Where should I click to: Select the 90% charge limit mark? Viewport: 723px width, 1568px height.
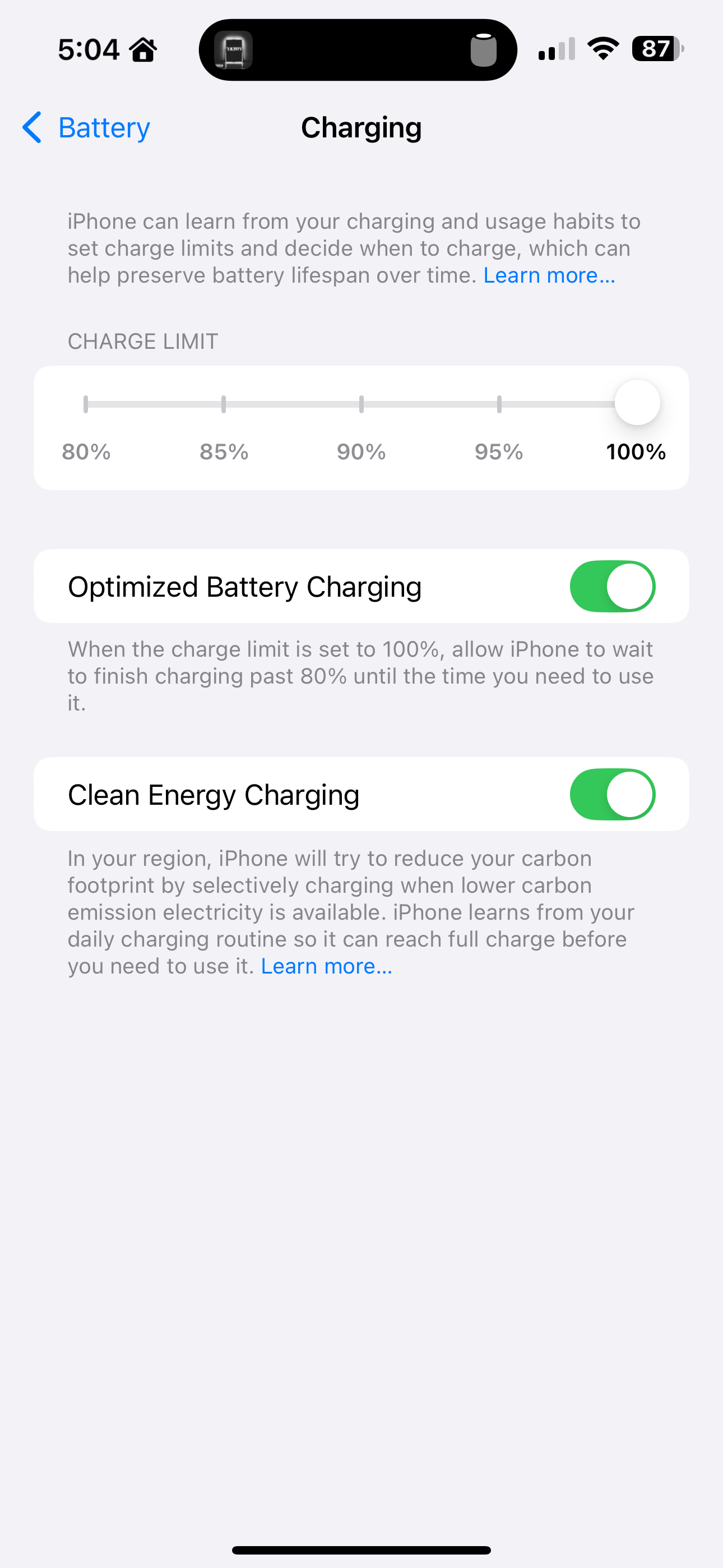point(361,402)
